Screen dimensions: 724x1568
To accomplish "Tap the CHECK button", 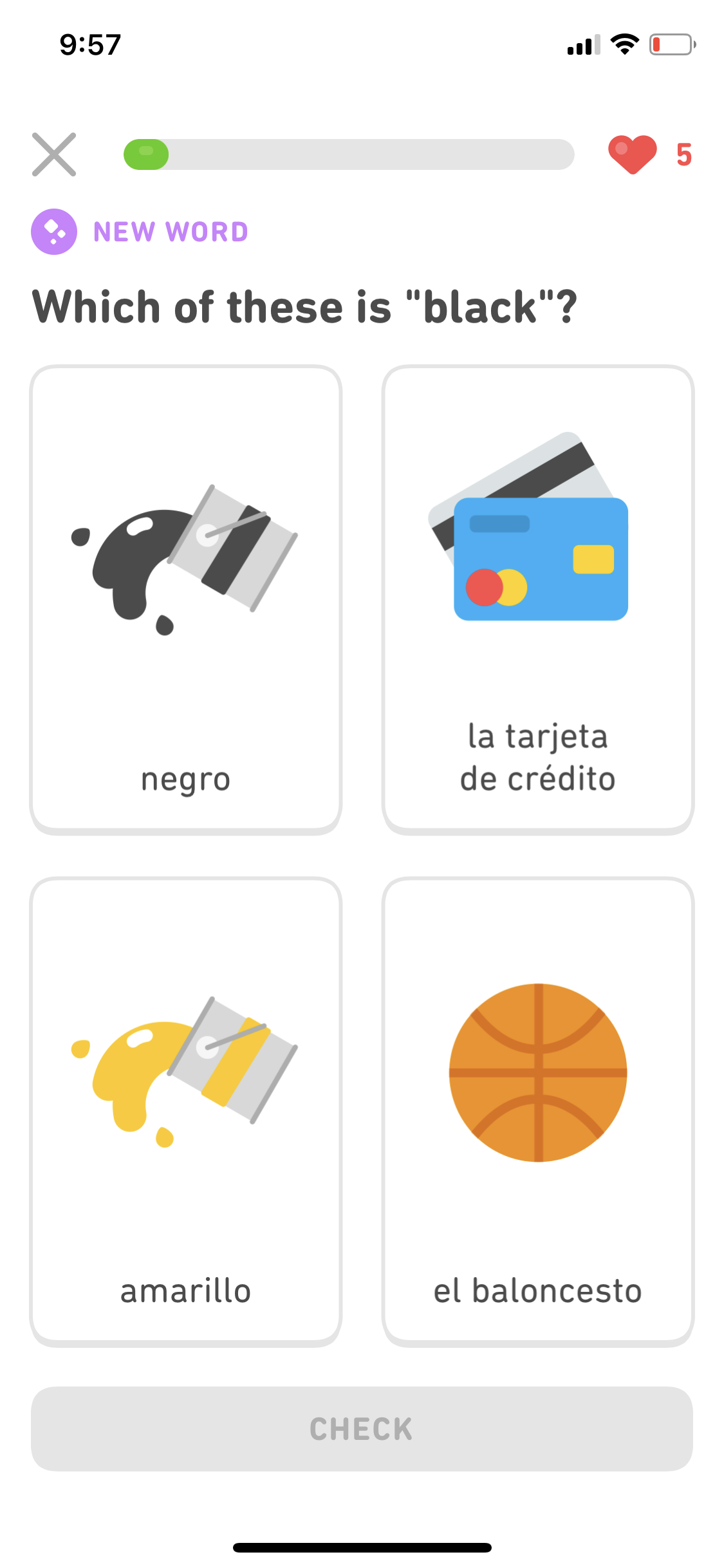I will pos(362,1428).
